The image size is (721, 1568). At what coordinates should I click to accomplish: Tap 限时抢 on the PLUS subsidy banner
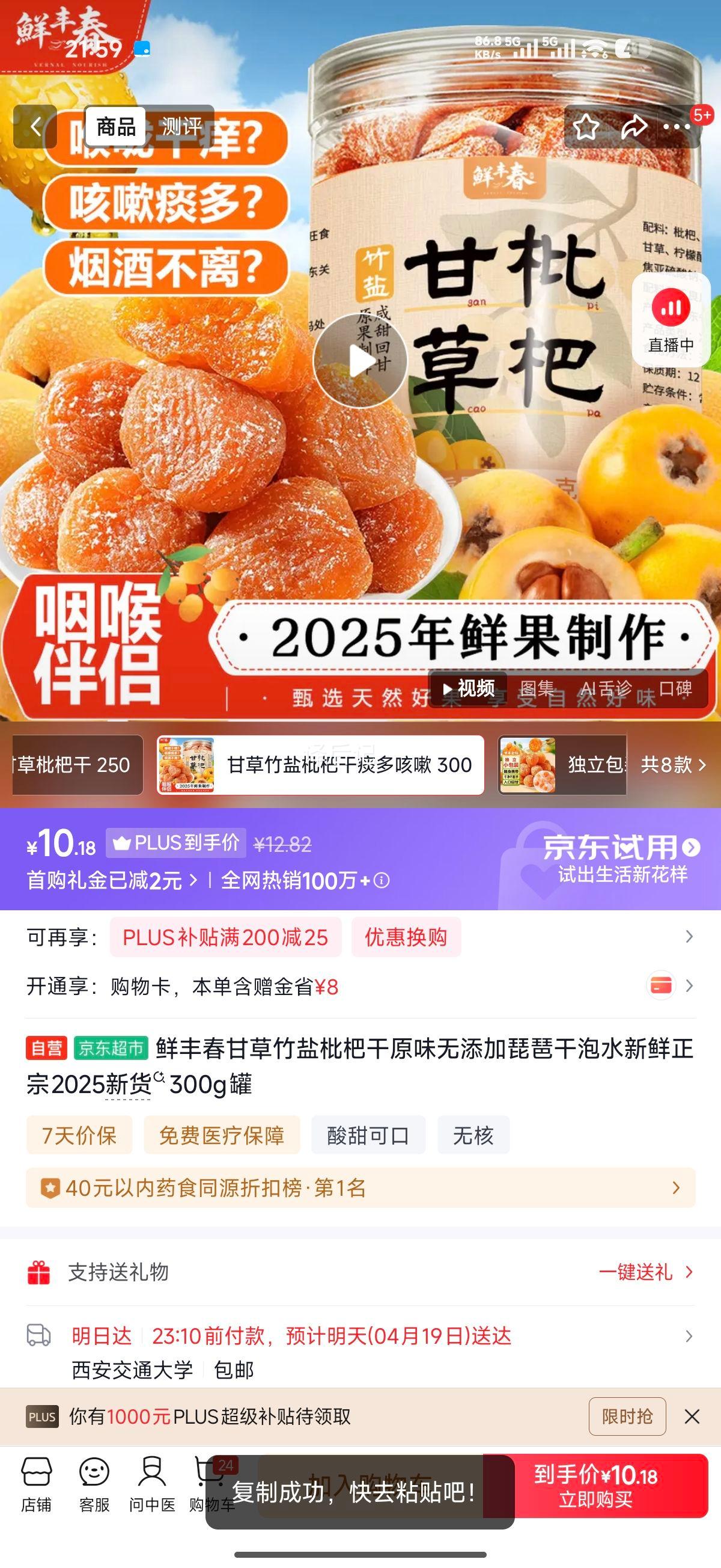(627, 1417)
